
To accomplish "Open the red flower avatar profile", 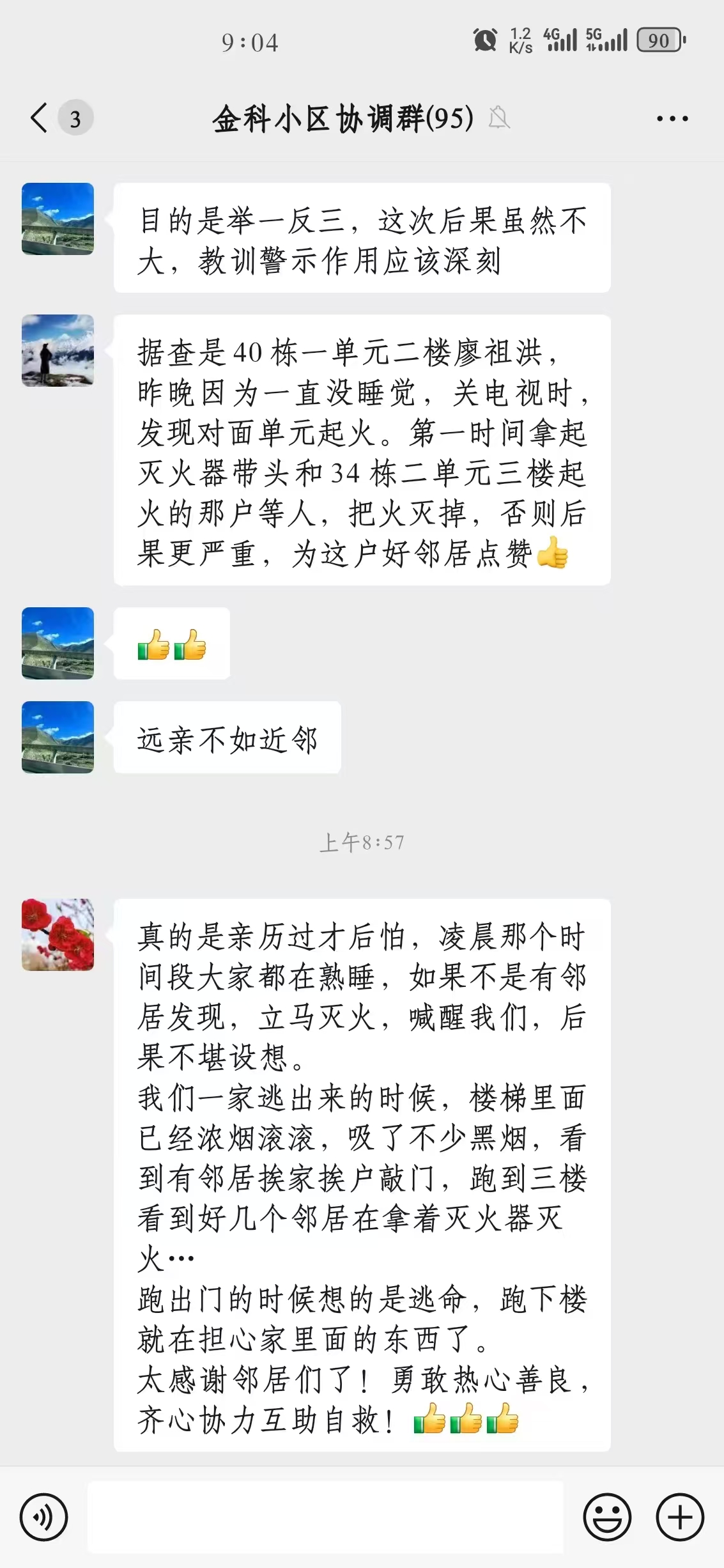I will pyautogui.click(x=58, y=935).
